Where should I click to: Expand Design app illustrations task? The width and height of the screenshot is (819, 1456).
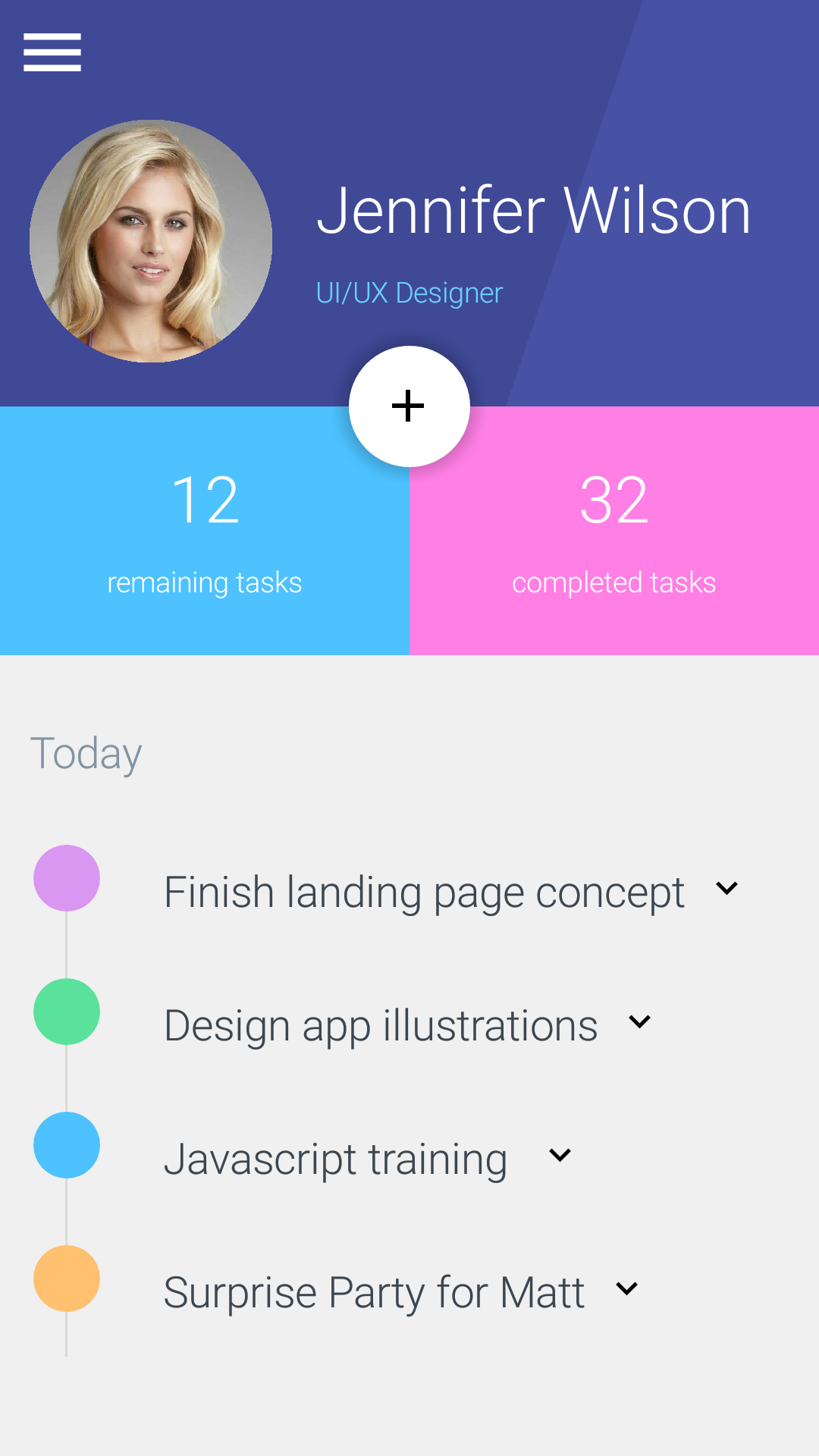[x=639, y=1022]
